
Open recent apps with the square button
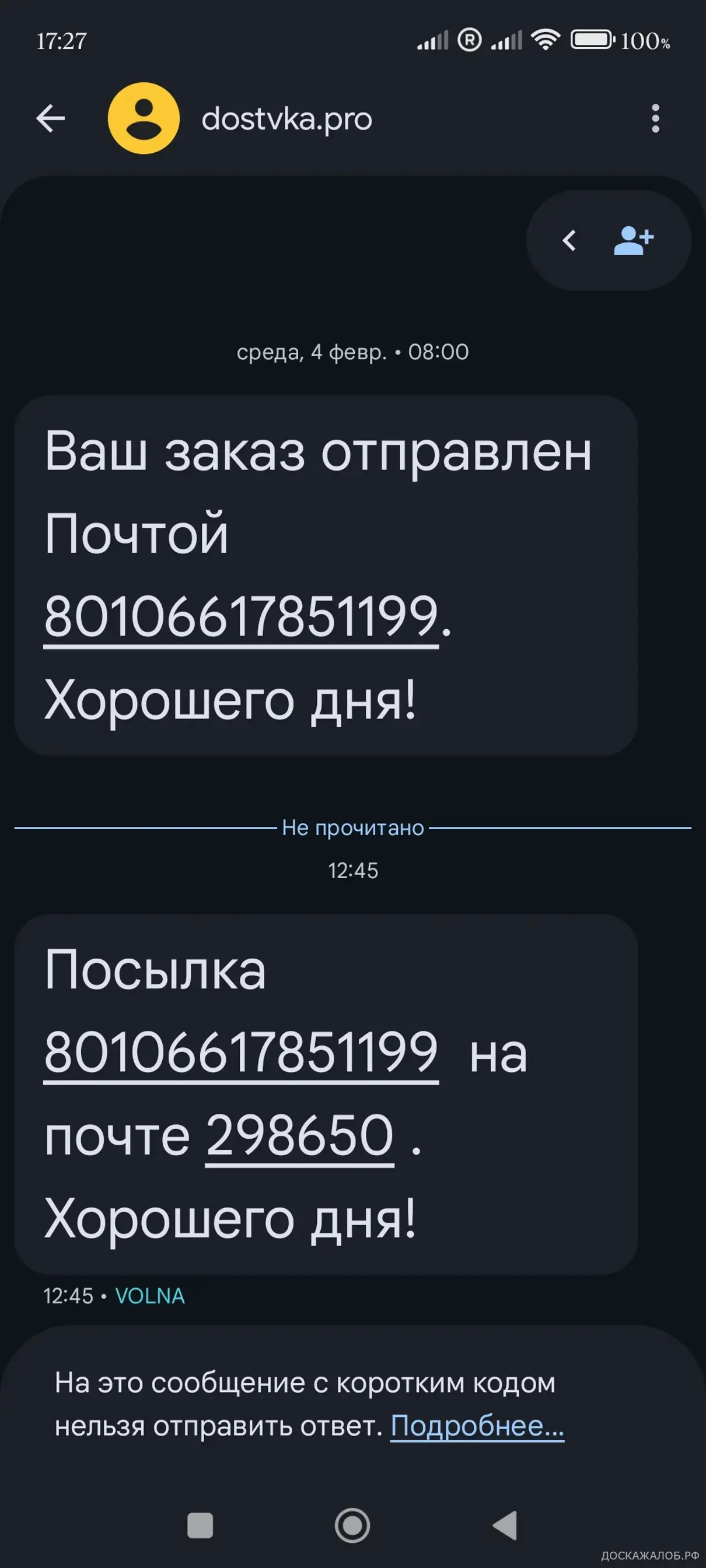[x=200, y=1525]
